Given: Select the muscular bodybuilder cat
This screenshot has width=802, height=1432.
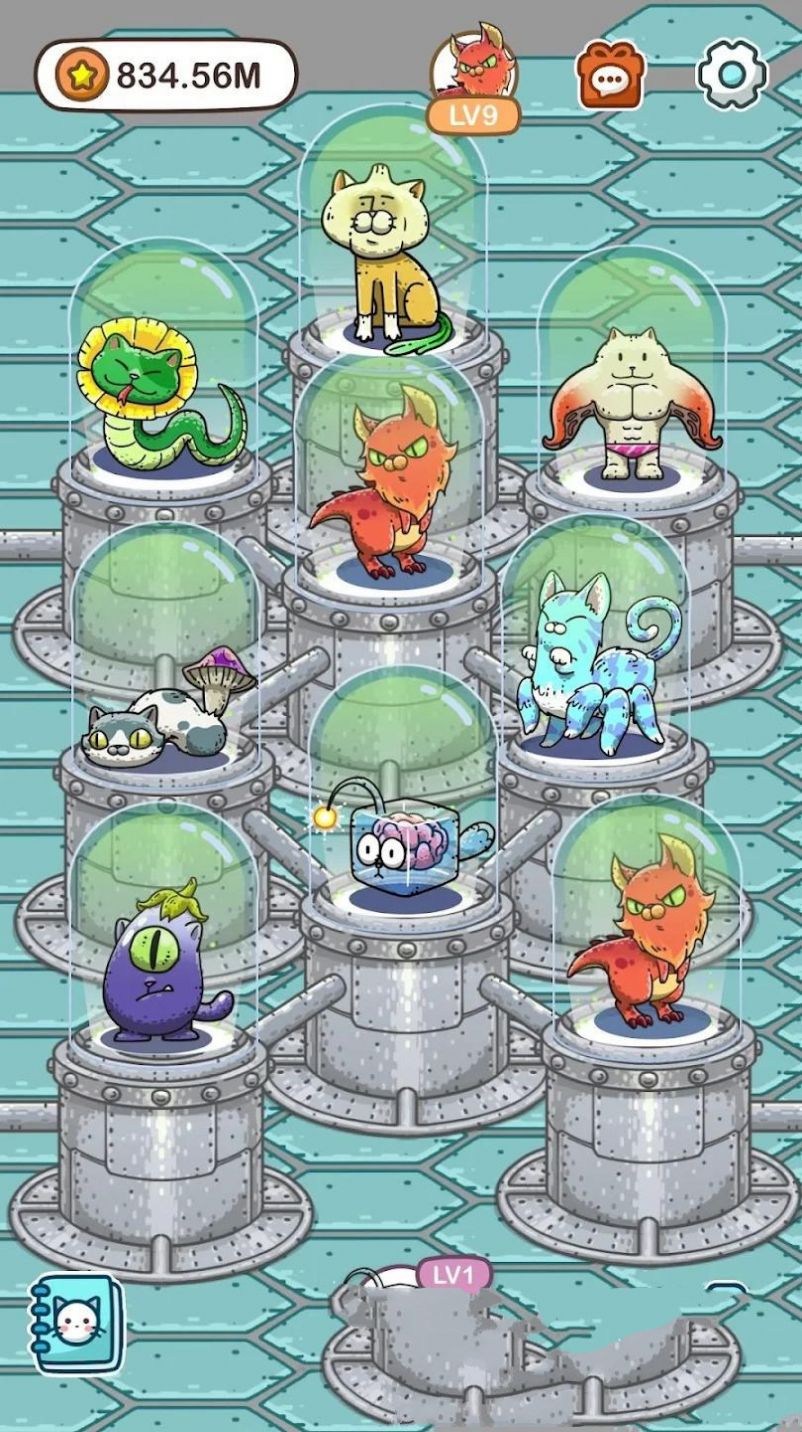Looking at the screenshot, I should 632,402.
